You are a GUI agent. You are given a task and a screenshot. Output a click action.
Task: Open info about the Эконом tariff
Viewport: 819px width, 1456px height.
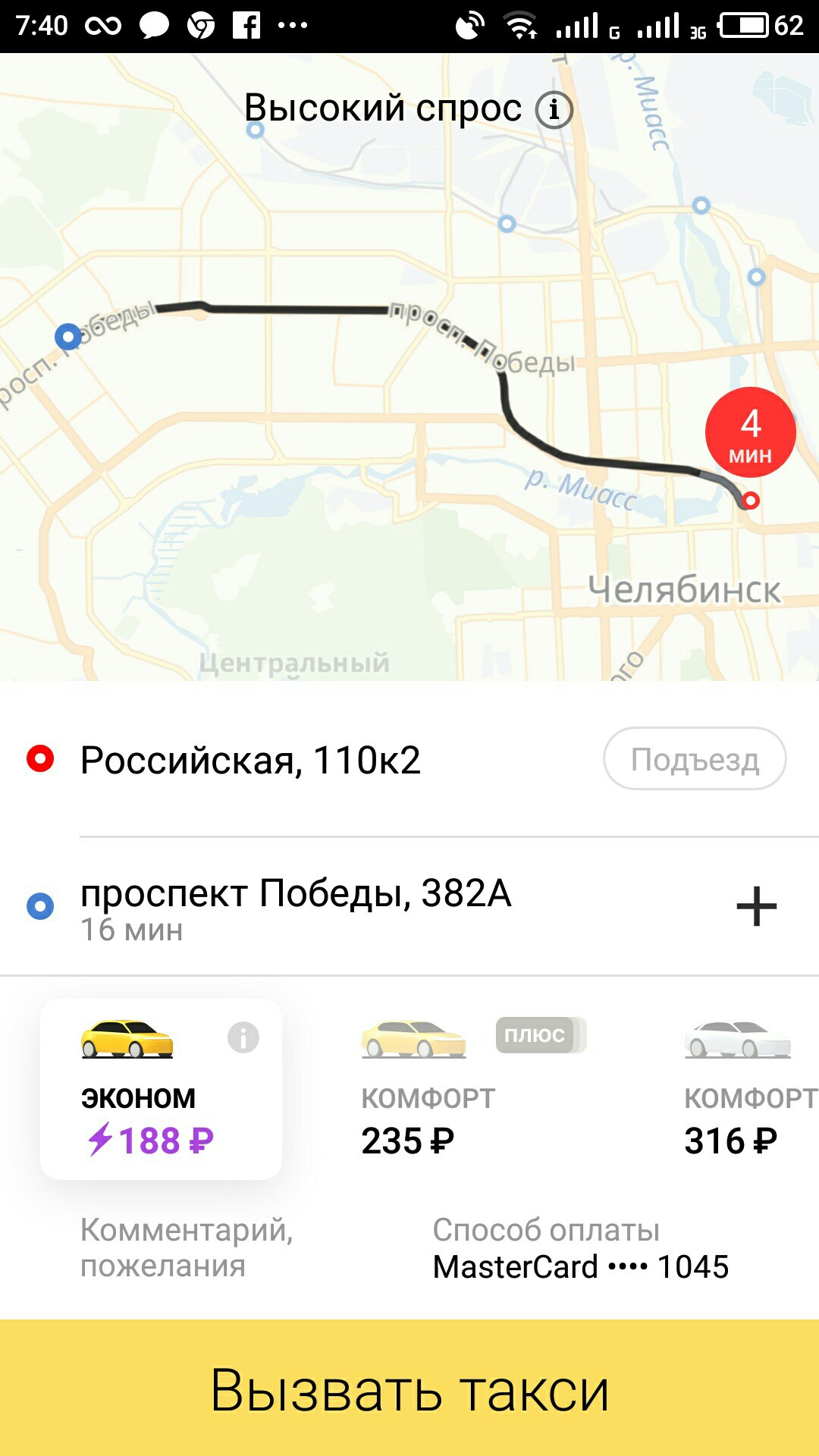pyautogui.click(x=243, y=1037)
